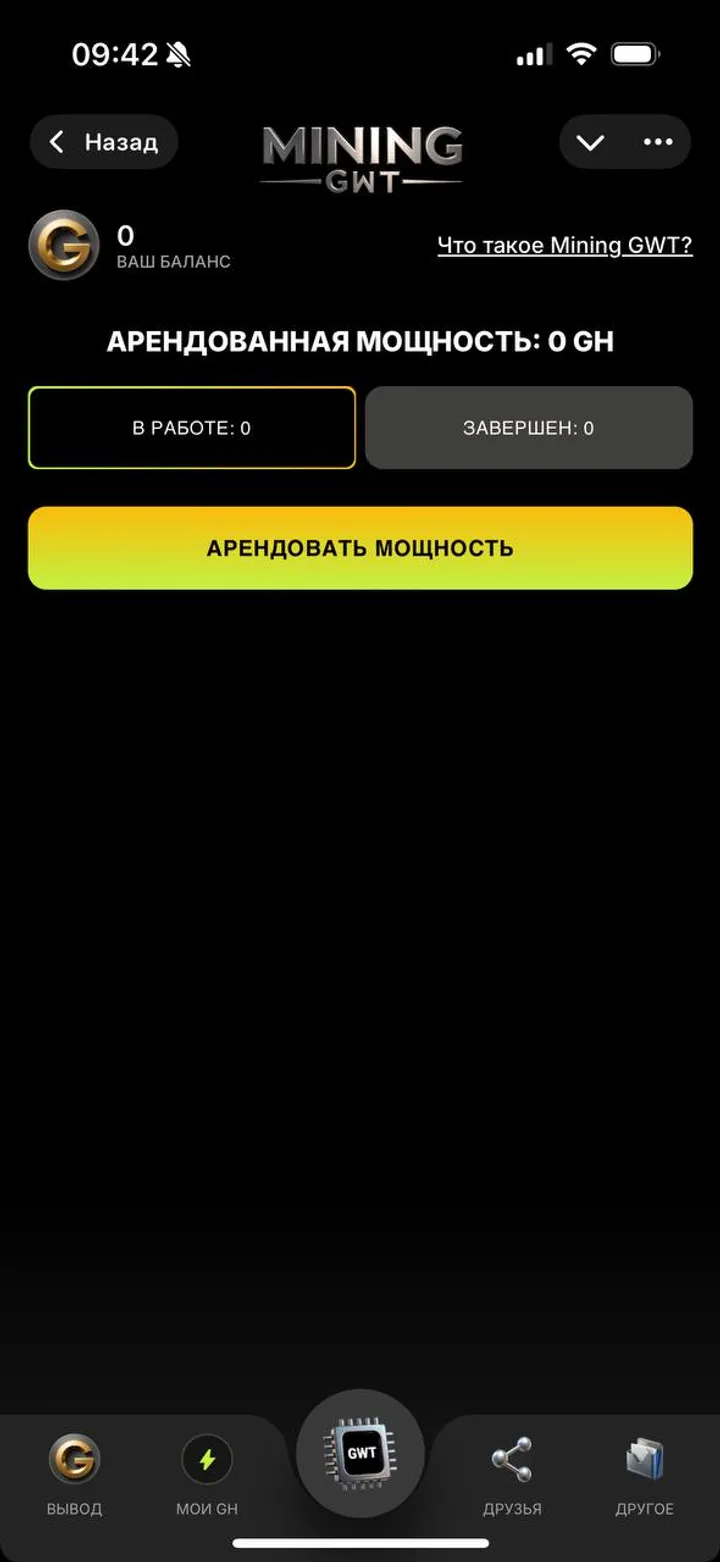
Task: Go back with the Назад button
Action: 104,142
